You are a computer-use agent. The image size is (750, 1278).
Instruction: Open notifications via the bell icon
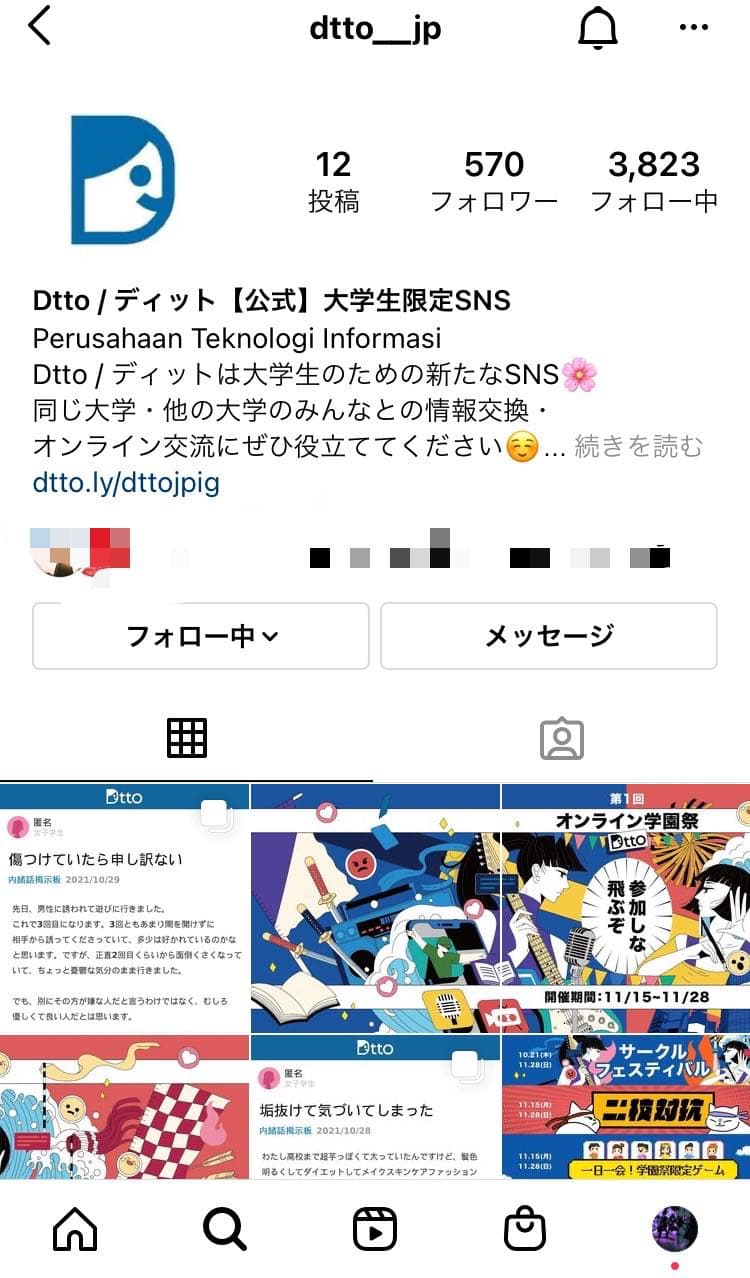point(598,27)
